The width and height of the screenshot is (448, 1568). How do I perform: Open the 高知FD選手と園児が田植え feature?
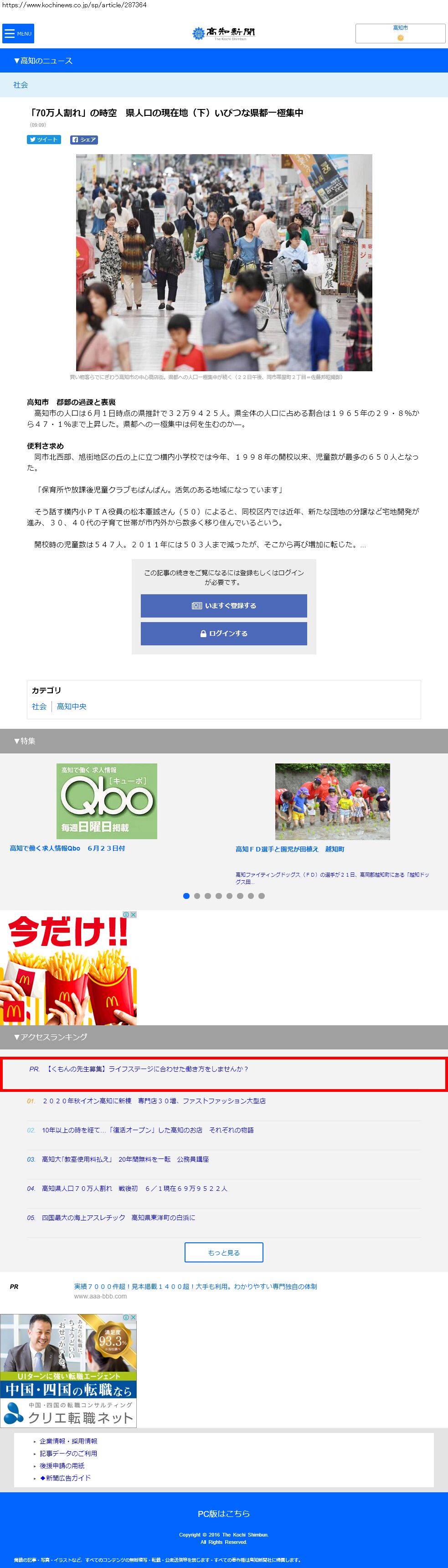pos(290,848)
